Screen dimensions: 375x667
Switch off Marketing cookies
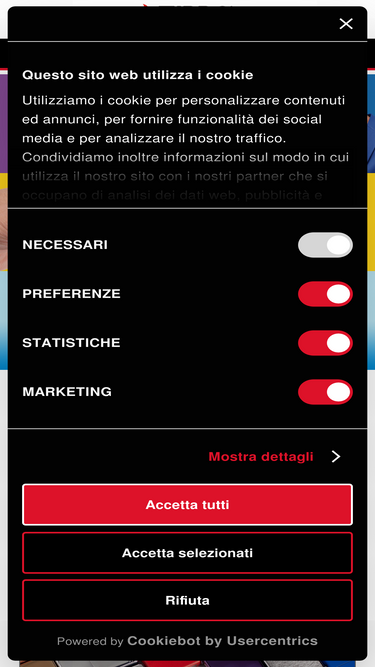point(325,392)
